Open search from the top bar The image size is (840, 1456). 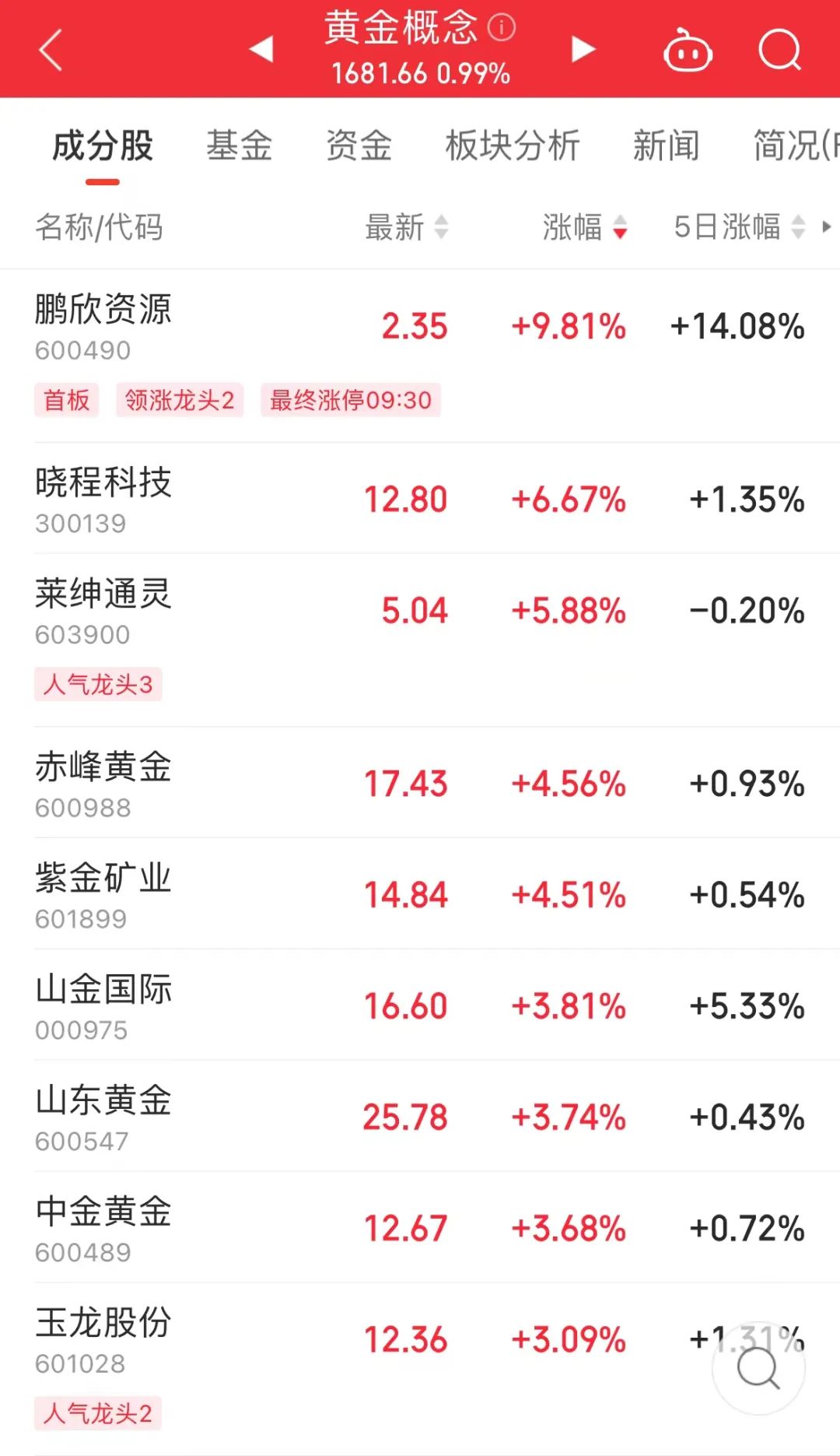click(779, 51)
